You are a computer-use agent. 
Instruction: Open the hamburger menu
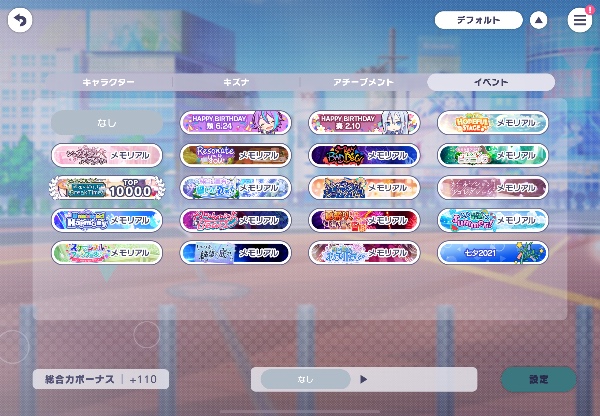[579, 20]
